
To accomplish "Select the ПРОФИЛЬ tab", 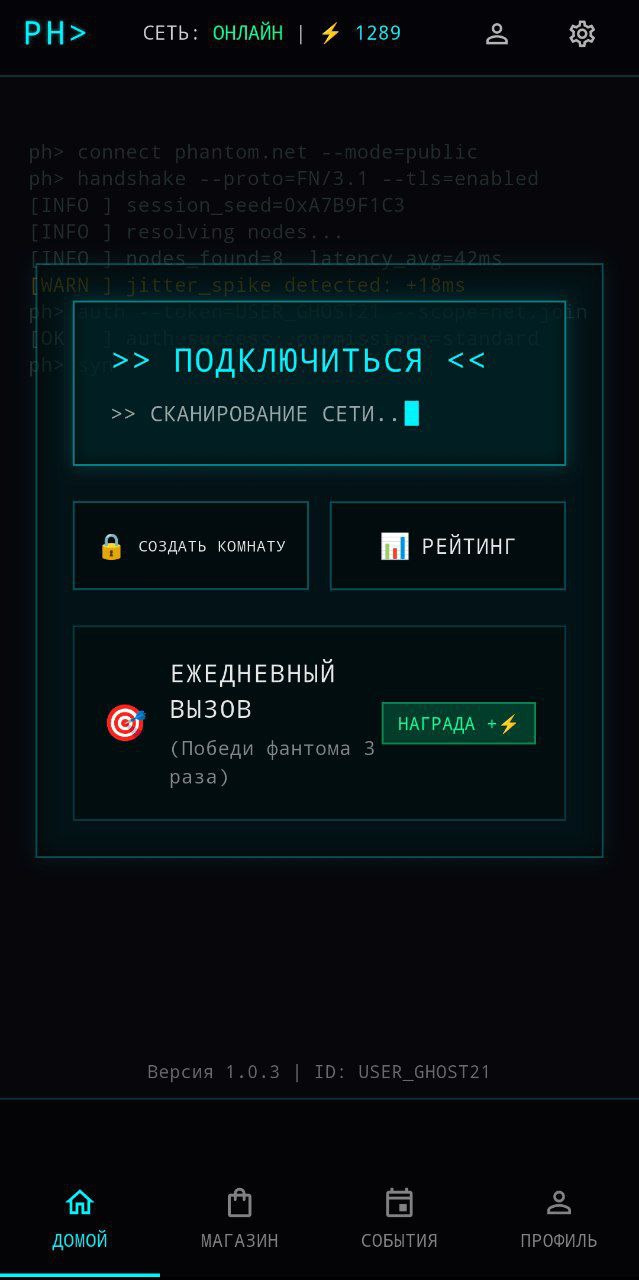I will 559,1219.
